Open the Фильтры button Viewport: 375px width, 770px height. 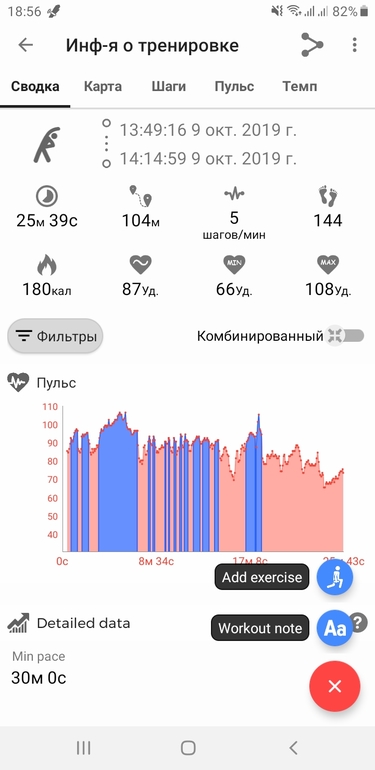pyautogui.click(x=55, y=336)
